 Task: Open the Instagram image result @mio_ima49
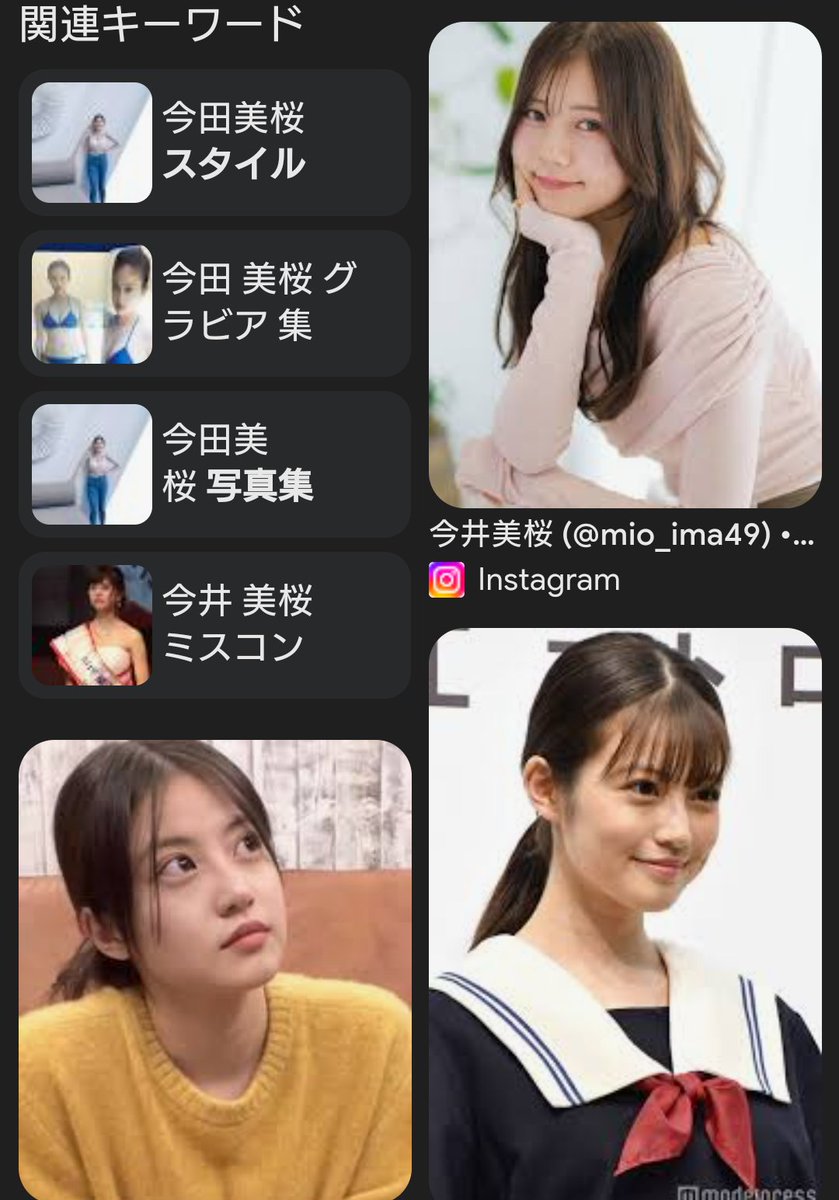click(x=625, y=265)
